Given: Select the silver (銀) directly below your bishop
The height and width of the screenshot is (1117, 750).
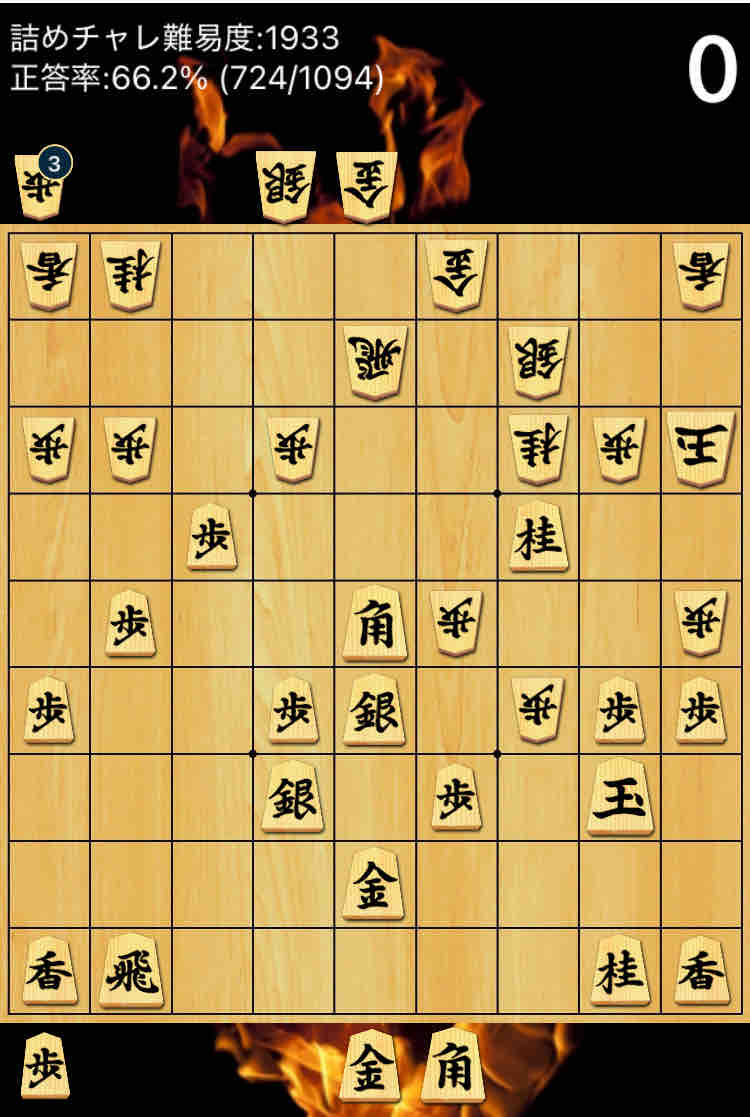Looking at the screenshot, I should click(374, 711).
